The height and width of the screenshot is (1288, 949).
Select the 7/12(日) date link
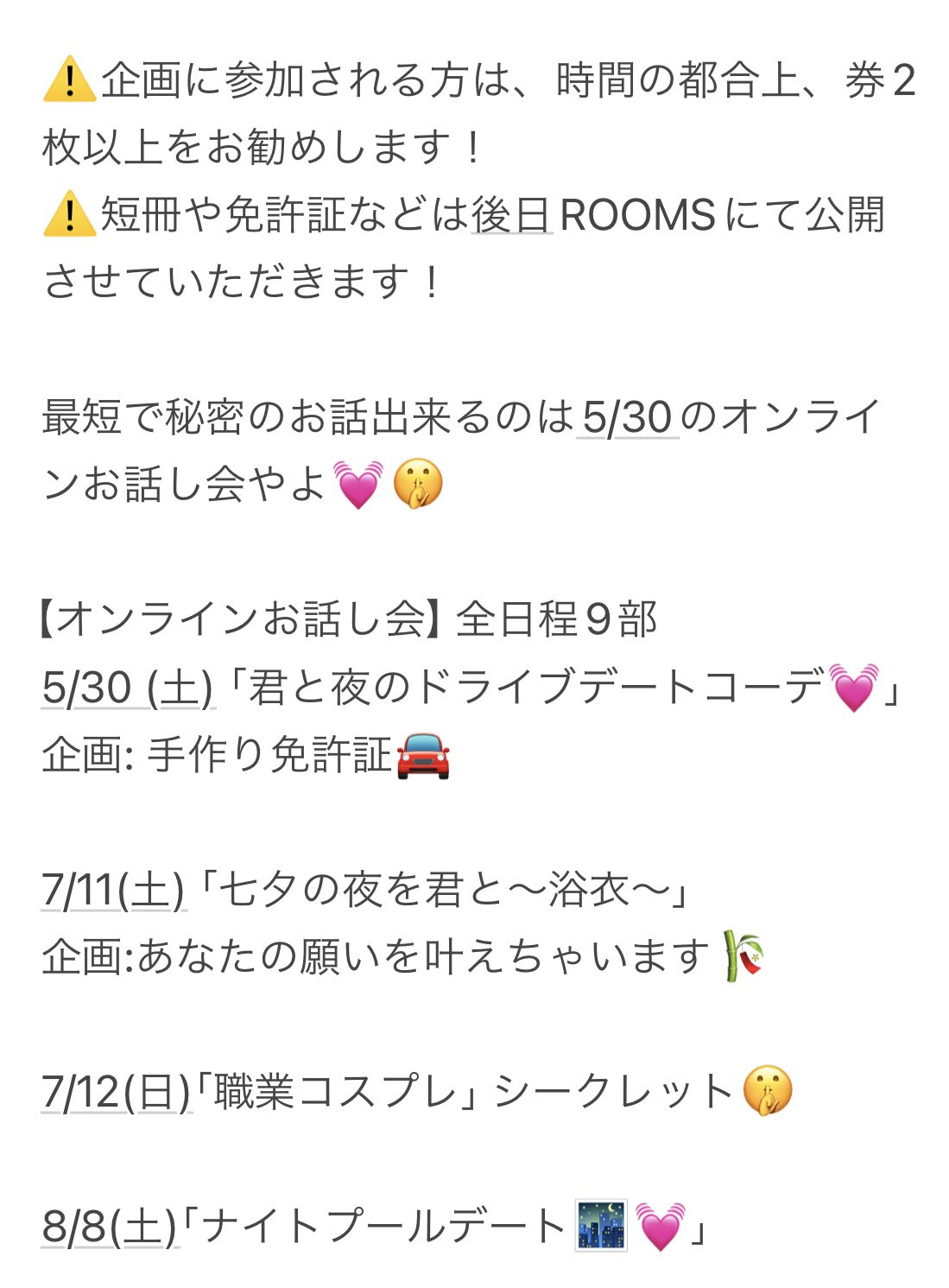pos(116,1093)
